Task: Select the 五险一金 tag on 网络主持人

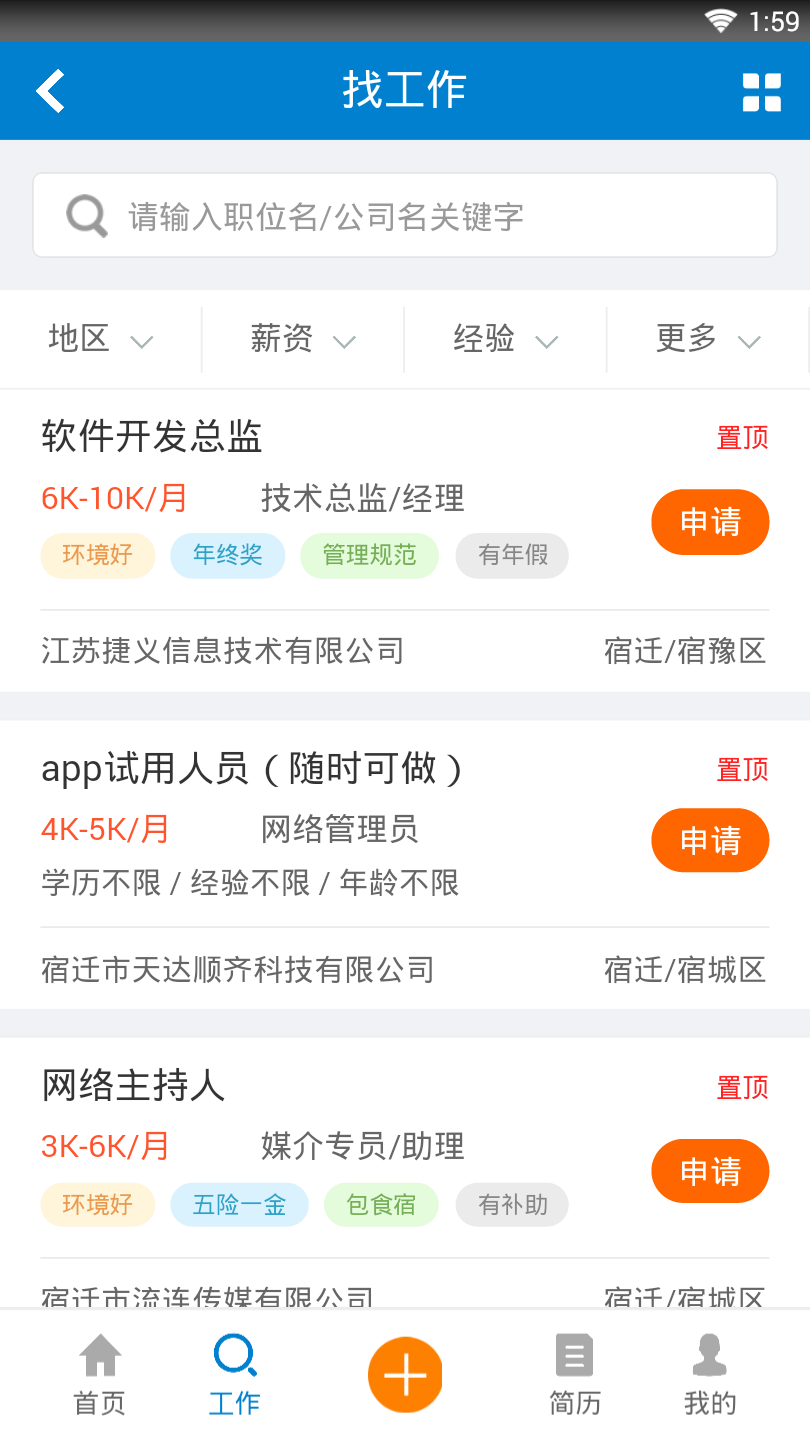Action: pos(239,1204)
